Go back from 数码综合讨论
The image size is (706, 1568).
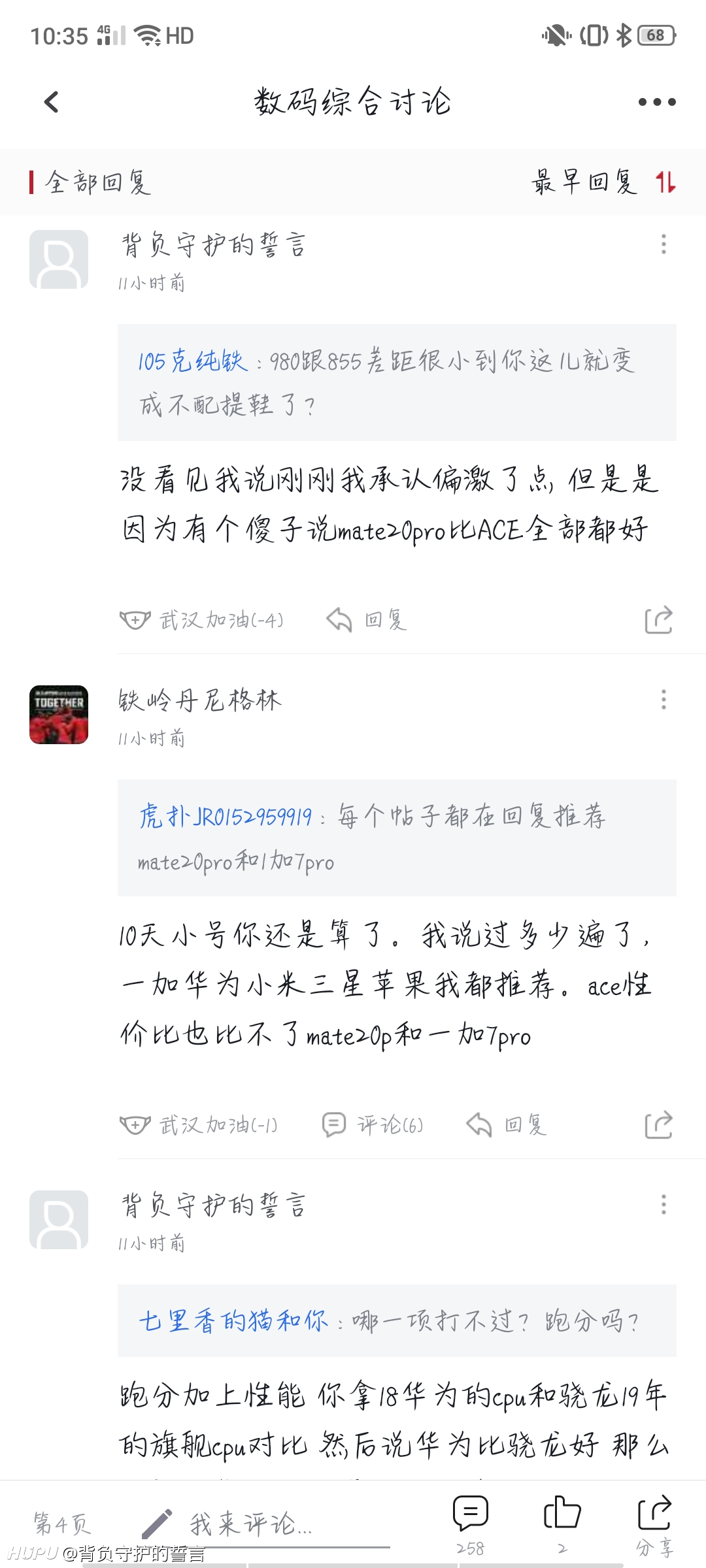(x=51, y=102)
